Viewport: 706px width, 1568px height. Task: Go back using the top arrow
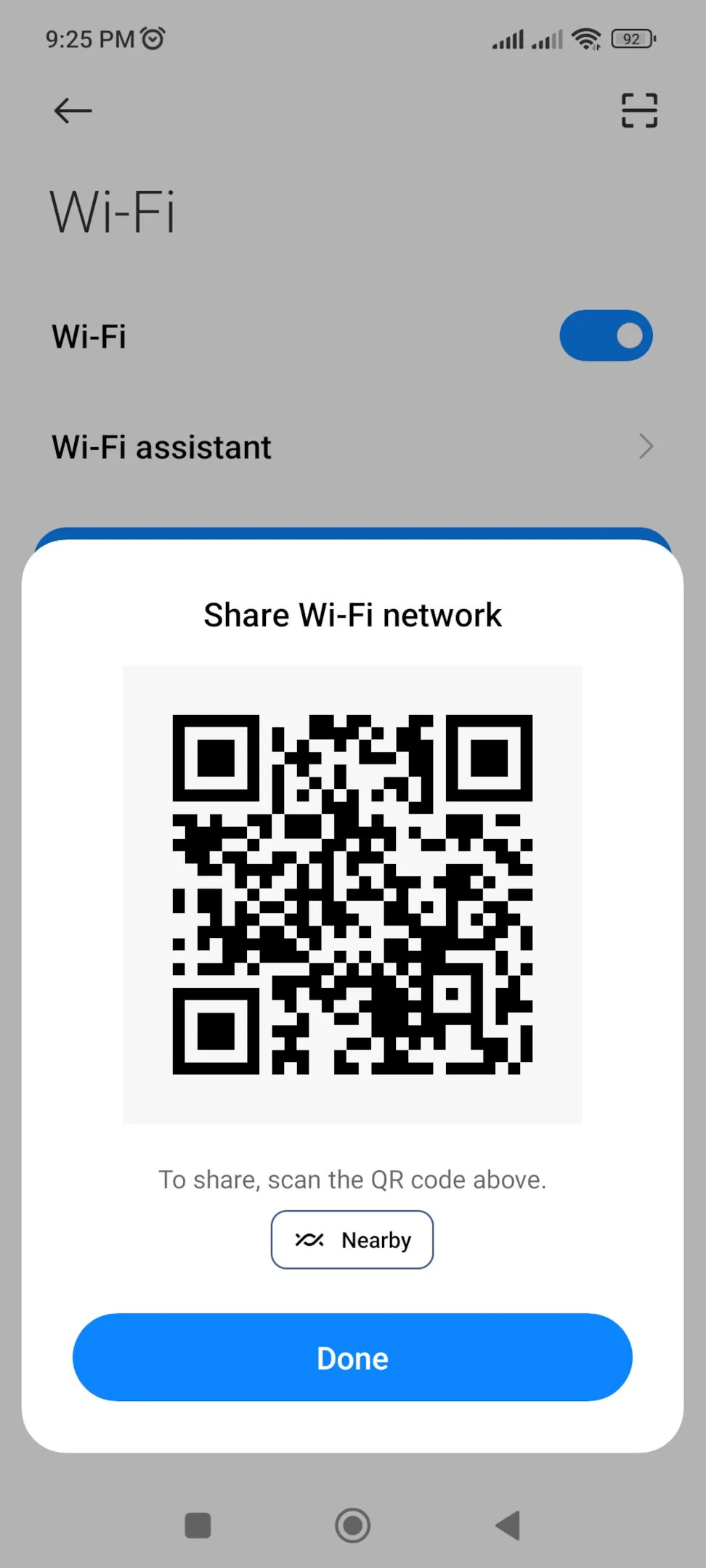(x=73, y=110)
